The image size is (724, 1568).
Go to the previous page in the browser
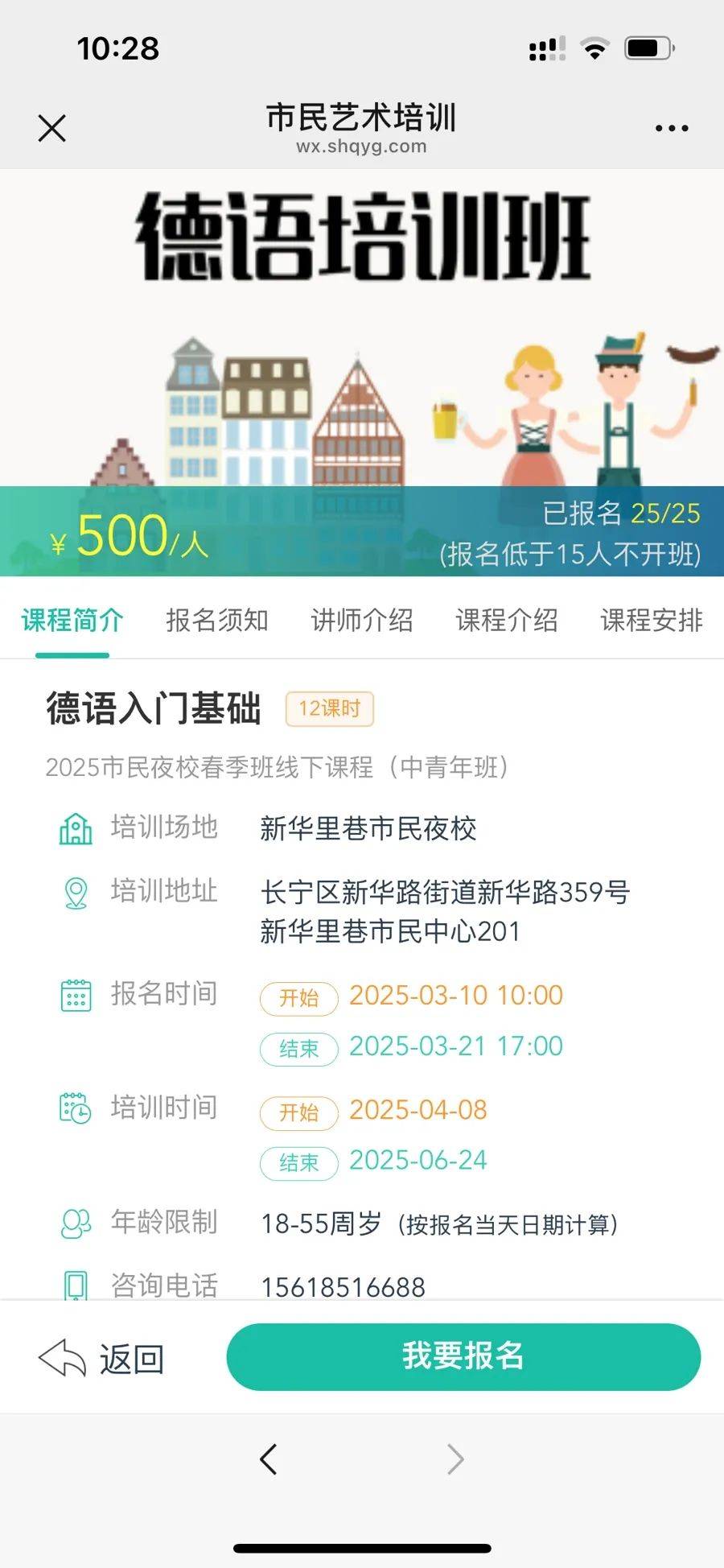[x=269, y=1459]
